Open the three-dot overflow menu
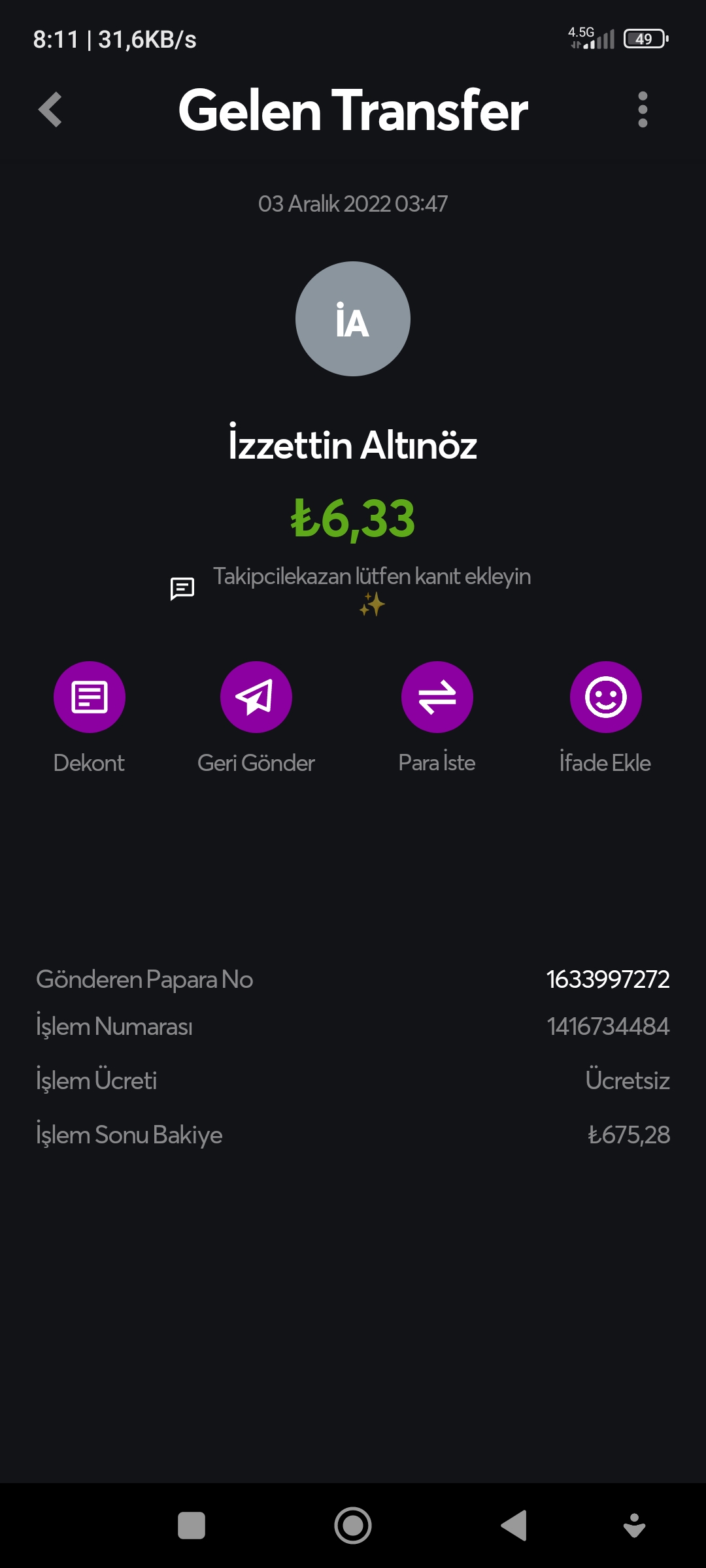706x1568 pixels. [x=643, y=109]
